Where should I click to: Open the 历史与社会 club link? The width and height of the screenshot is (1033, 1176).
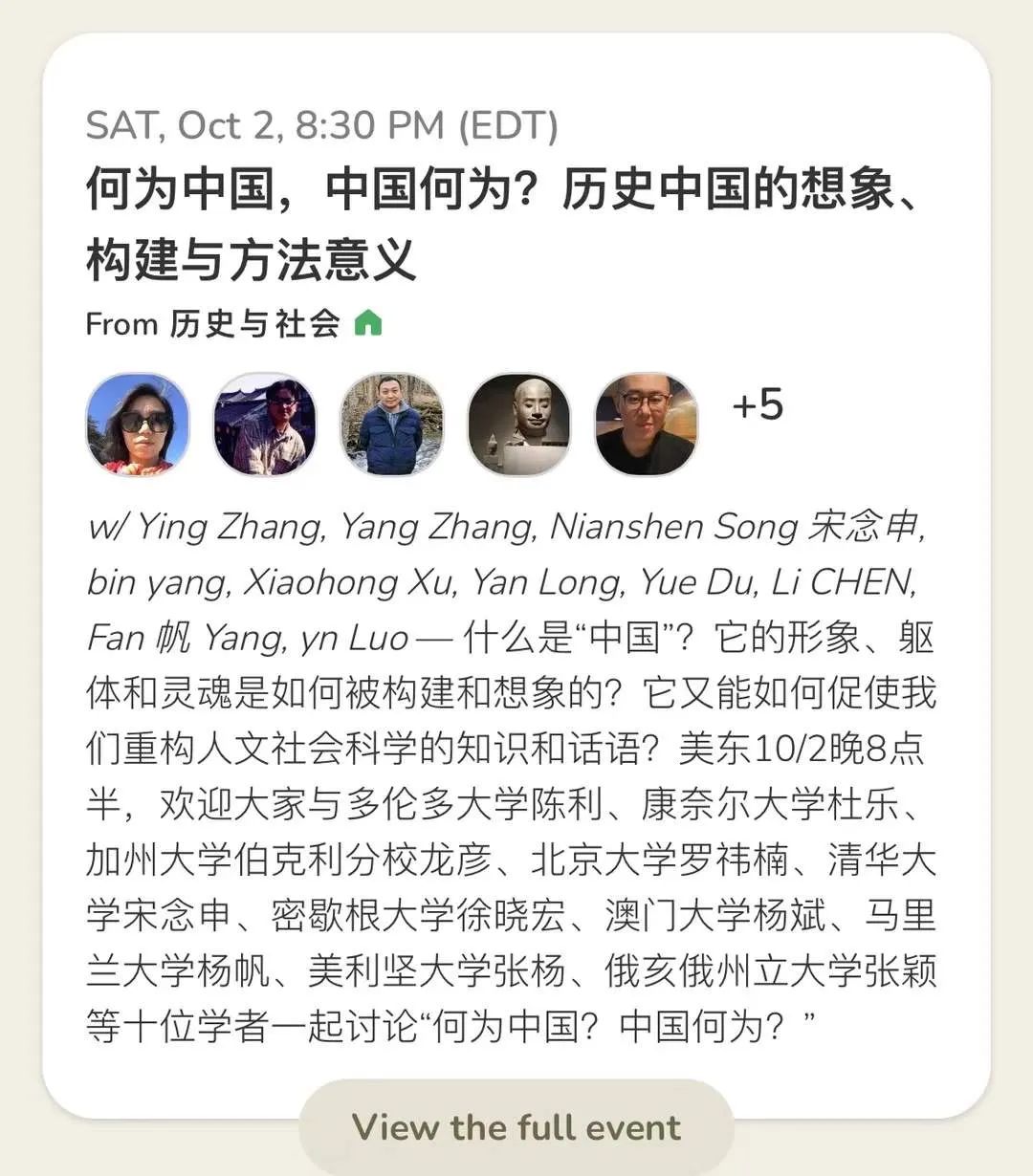pyautogui.click(x=254, y=323)
